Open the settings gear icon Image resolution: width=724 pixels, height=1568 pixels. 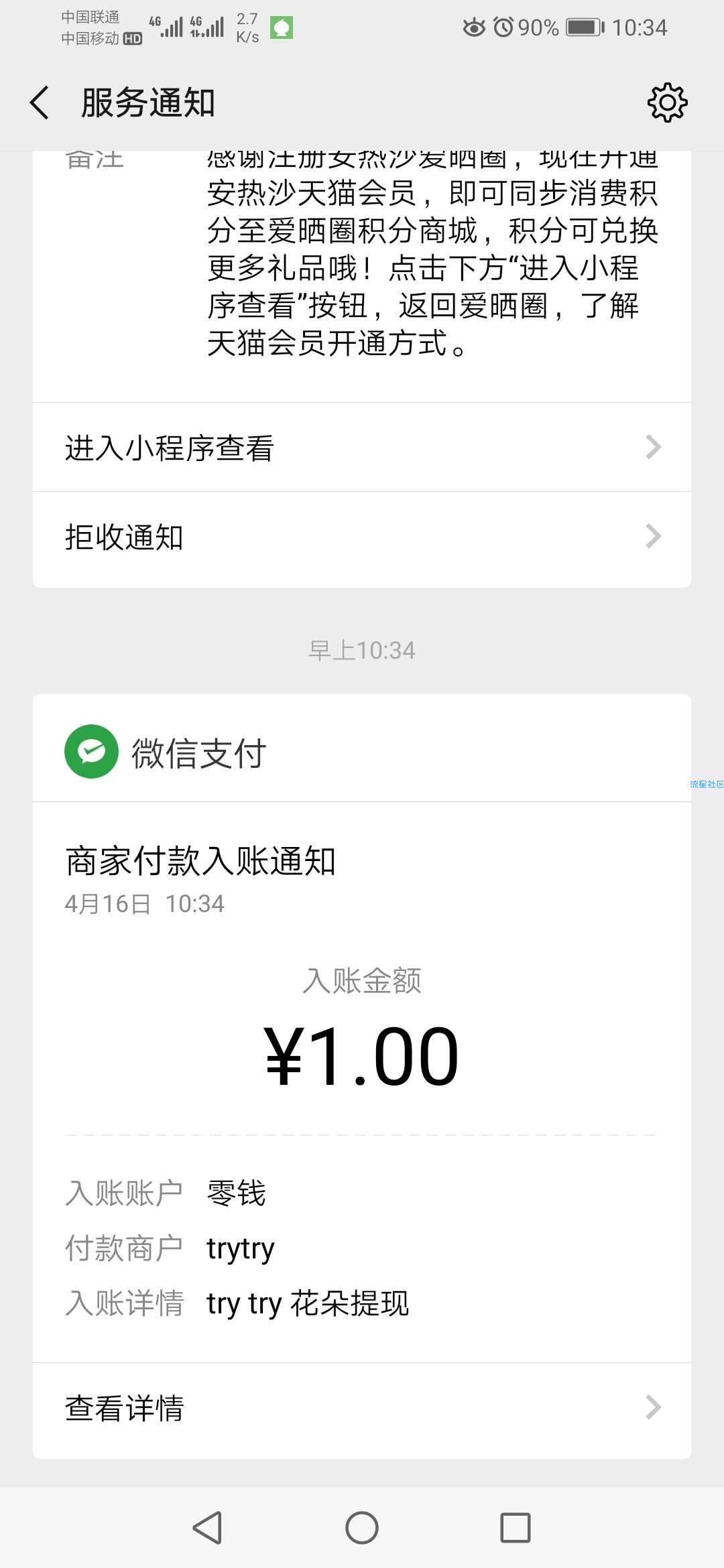667,103
